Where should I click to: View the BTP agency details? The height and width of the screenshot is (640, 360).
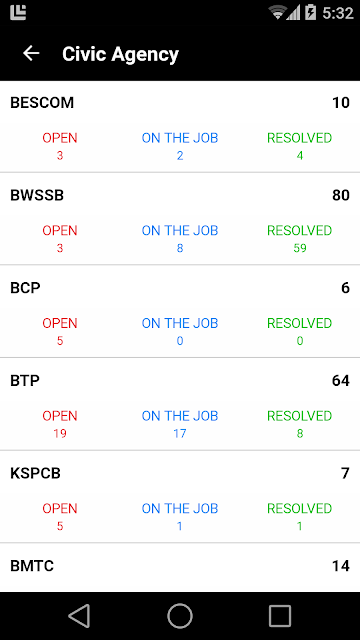coord(180,404)
